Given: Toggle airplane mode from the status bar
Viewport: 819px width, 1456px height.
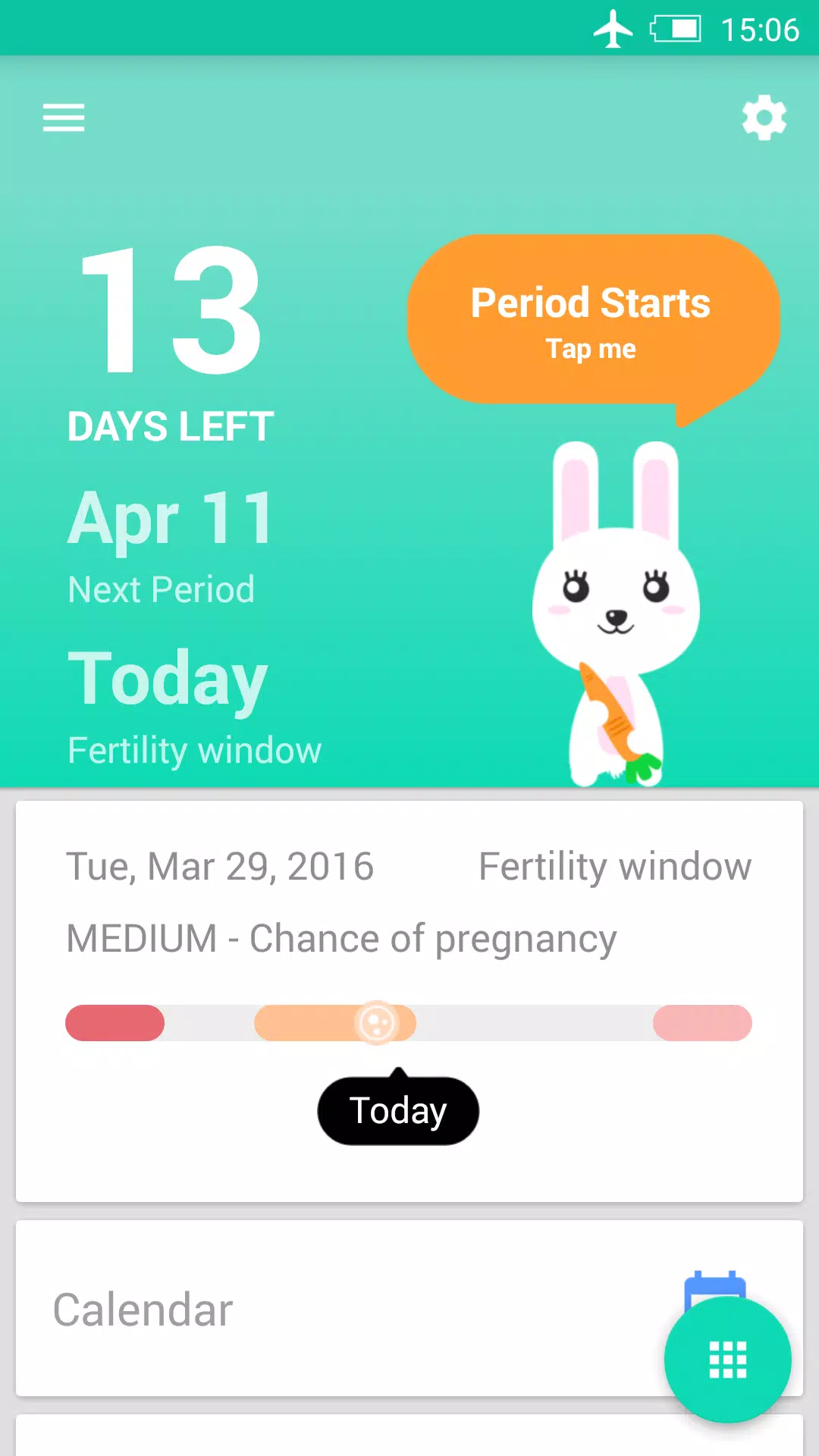Looking at the screenshot, I should [613, 28].
